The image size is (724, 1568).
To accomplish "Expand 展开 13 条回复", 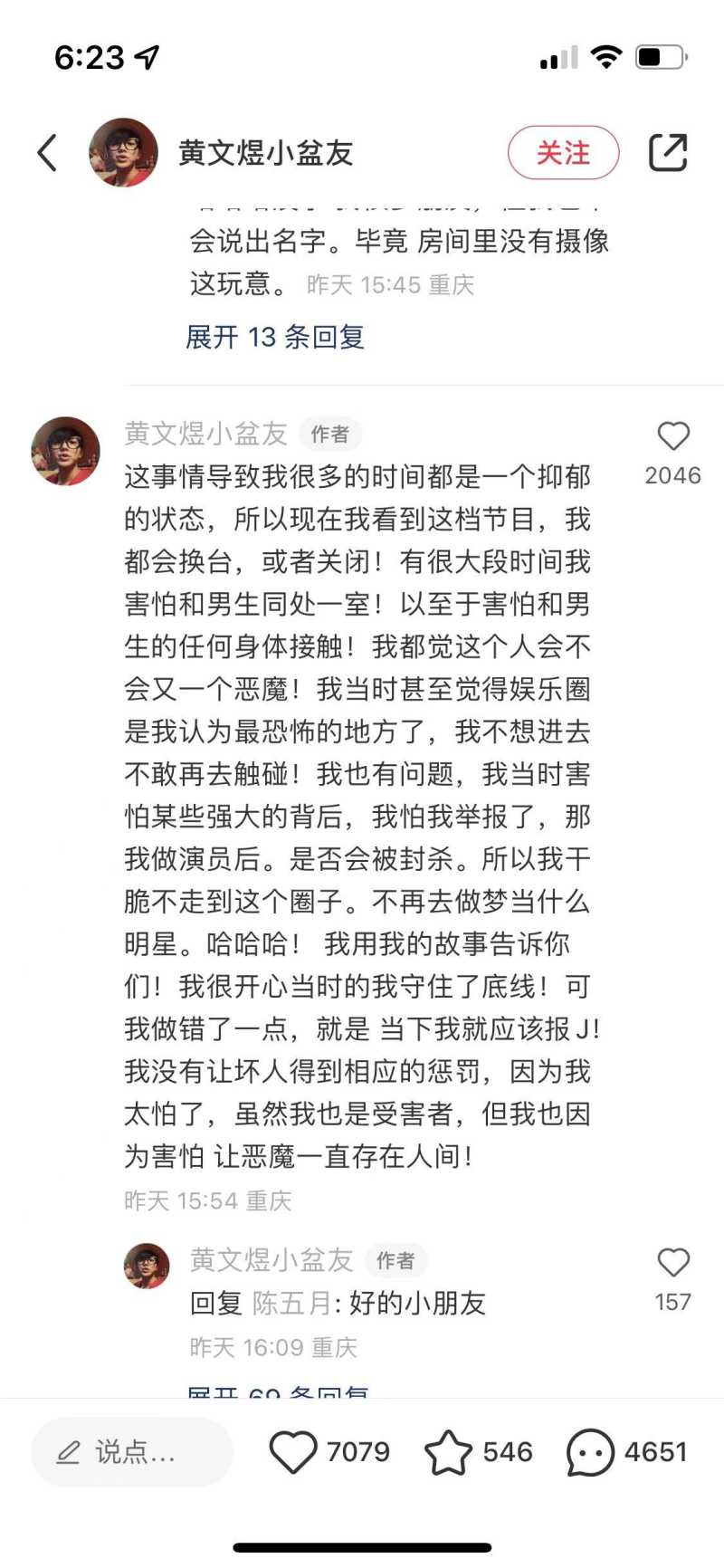I will [274, 337].
